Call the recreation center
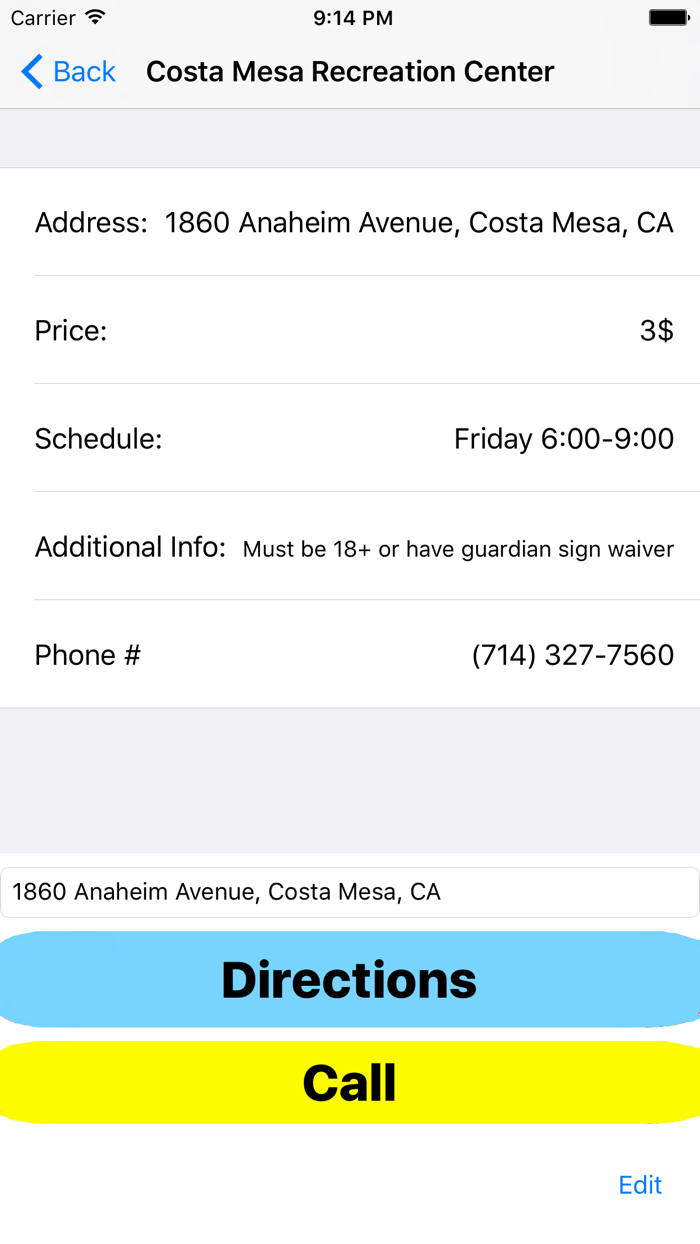Image resolution: width=700 pixels, height=1244 pixels. coord(350,1082)
